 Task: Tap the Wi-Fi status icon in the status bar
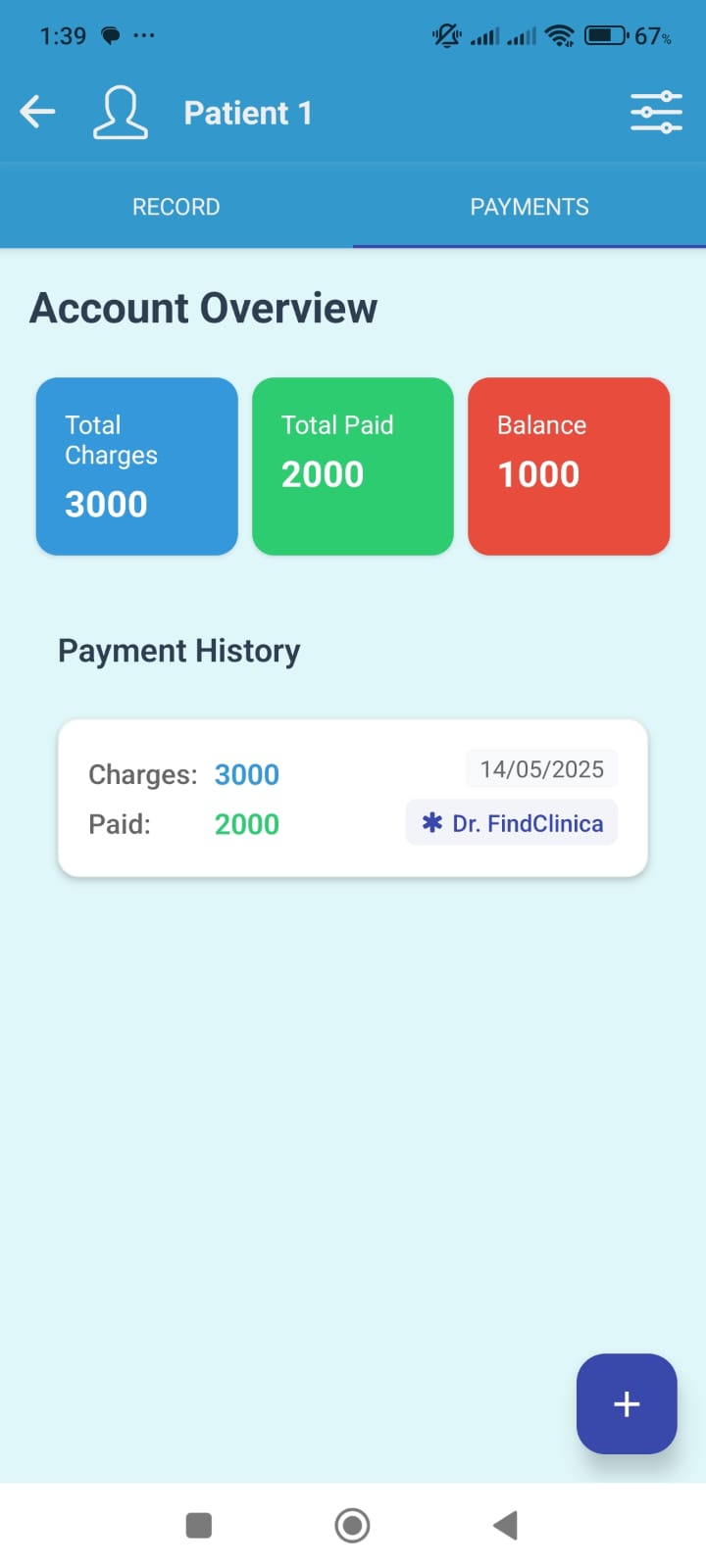coord(560,35)
